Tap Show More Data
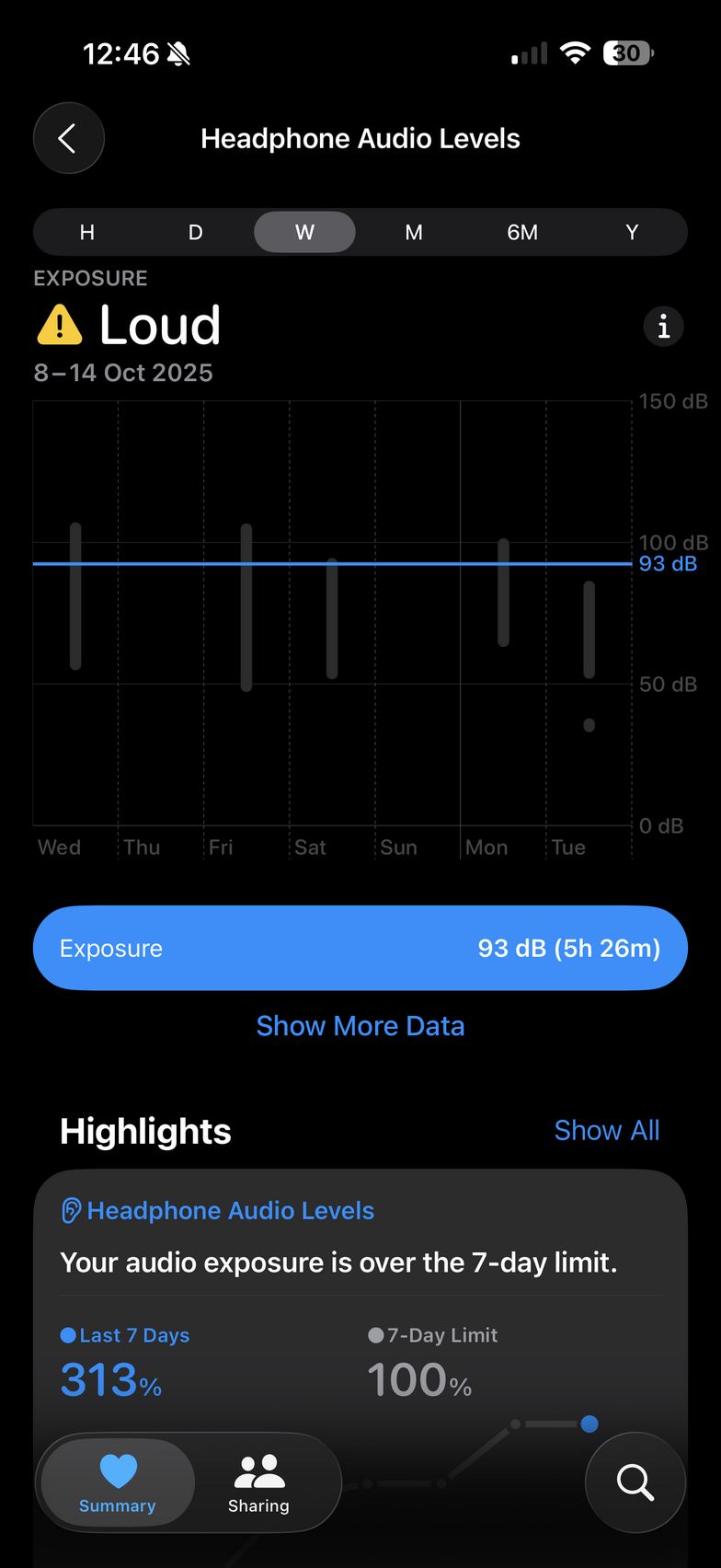 point(360,1026)
